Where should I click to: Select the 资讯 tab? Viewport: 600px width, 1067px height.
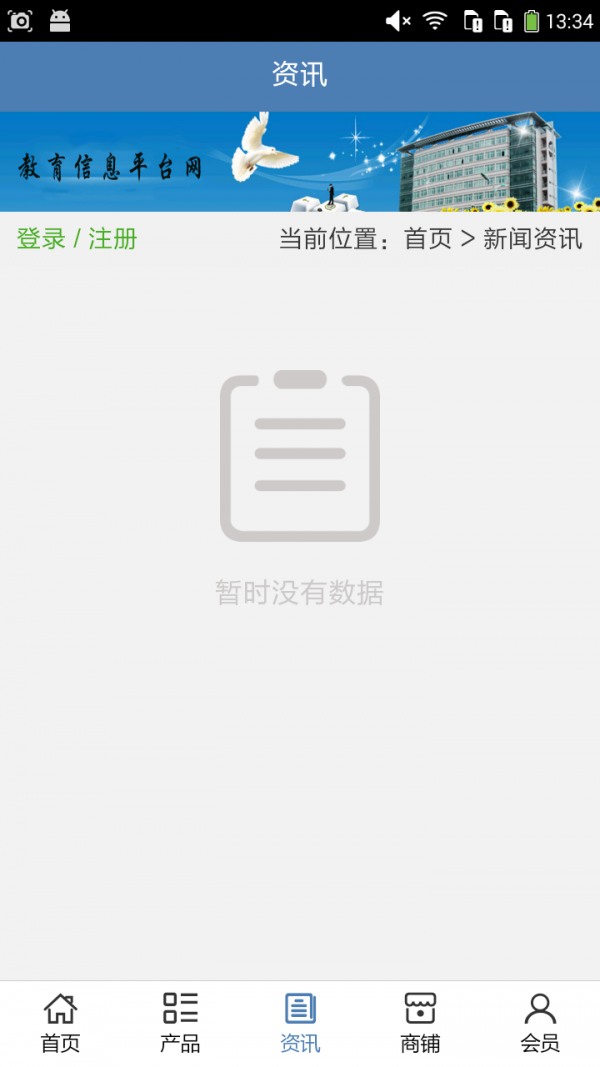(300, 1023)
